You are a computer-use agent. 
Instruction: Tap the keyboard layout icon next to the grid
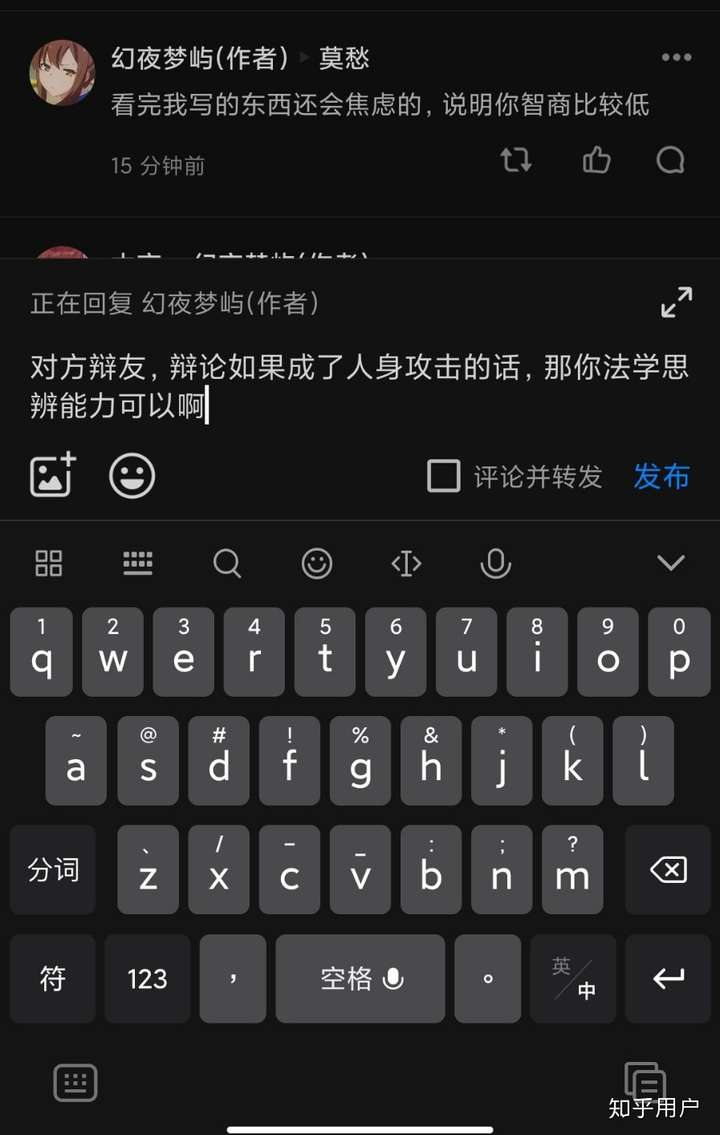pos(137,563)
